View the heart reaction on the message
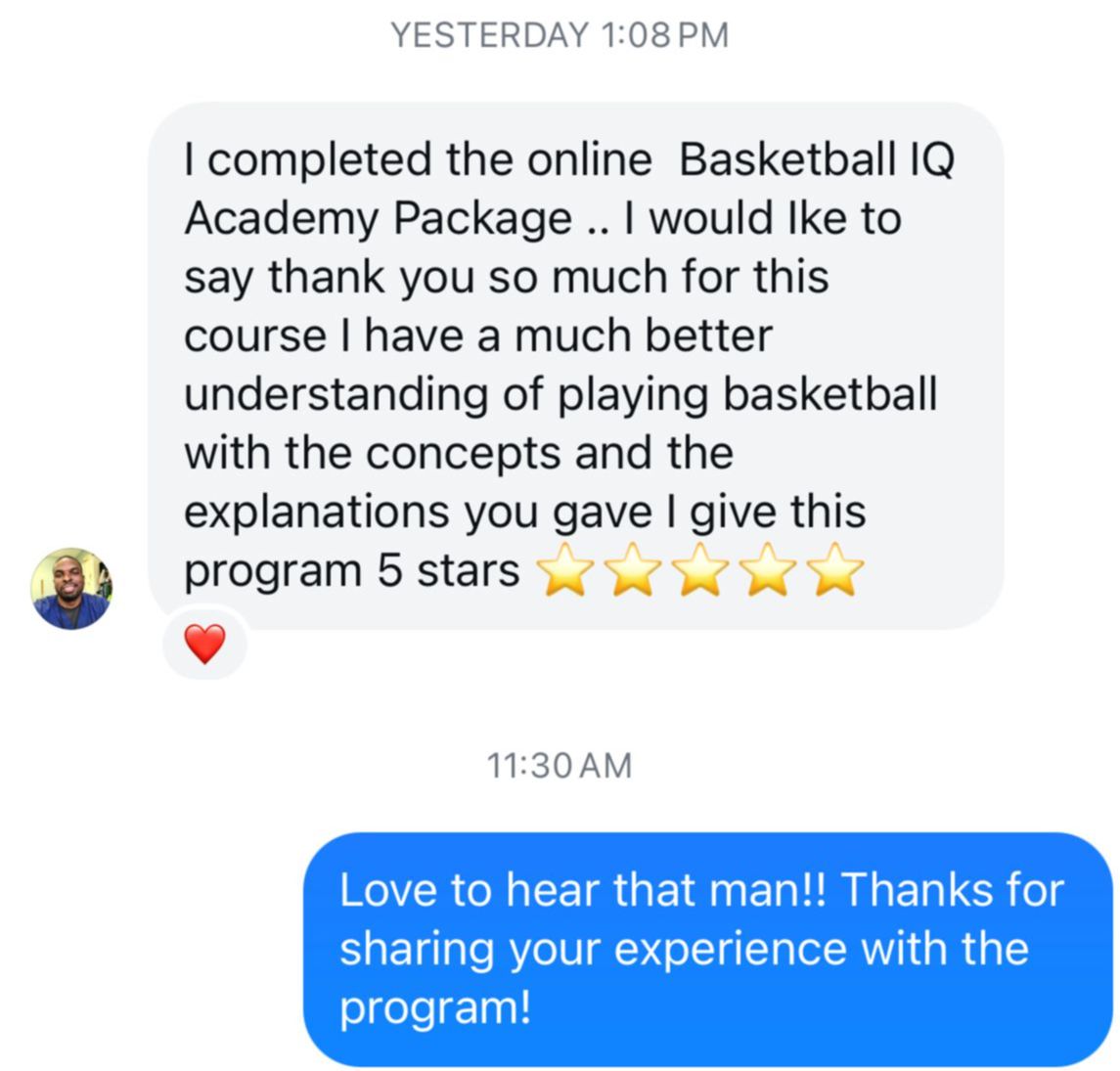 click(204, 645)
